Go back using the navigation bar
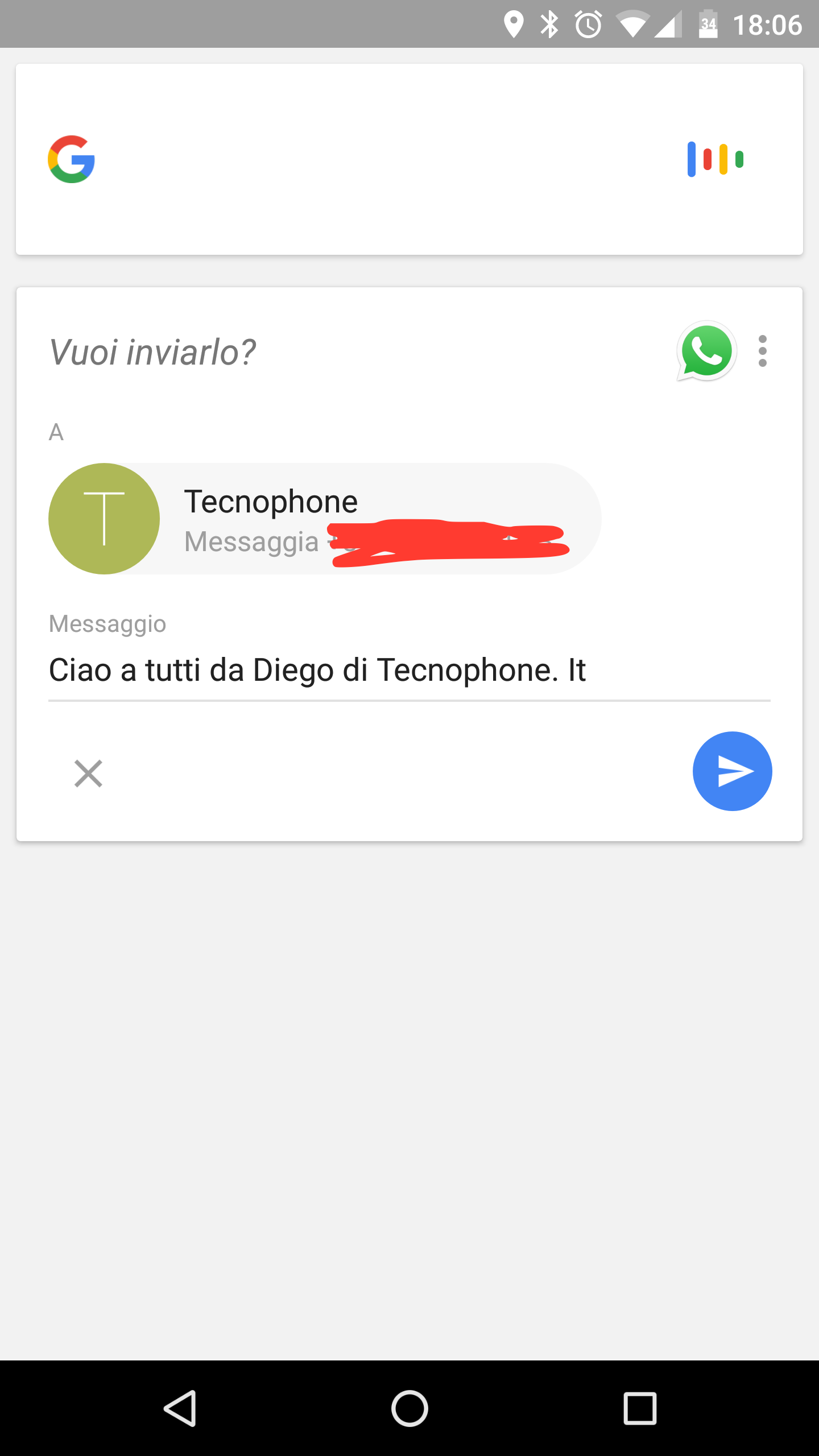819x1456 pixels. pyautogui.click(x=180, y=1408)
